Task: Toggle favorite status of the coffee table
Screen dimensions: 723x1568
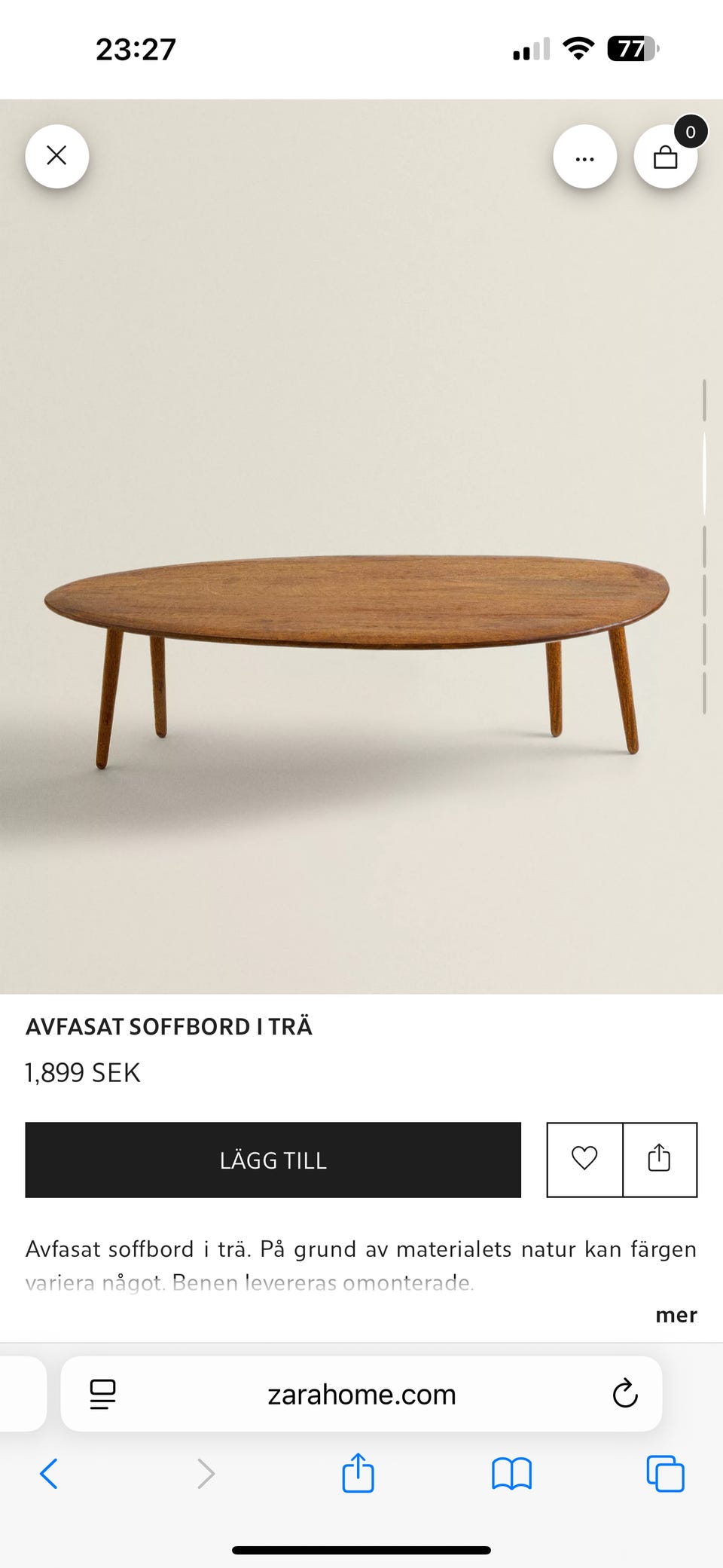Action: pyautogui.click(x=584, y=1160)
